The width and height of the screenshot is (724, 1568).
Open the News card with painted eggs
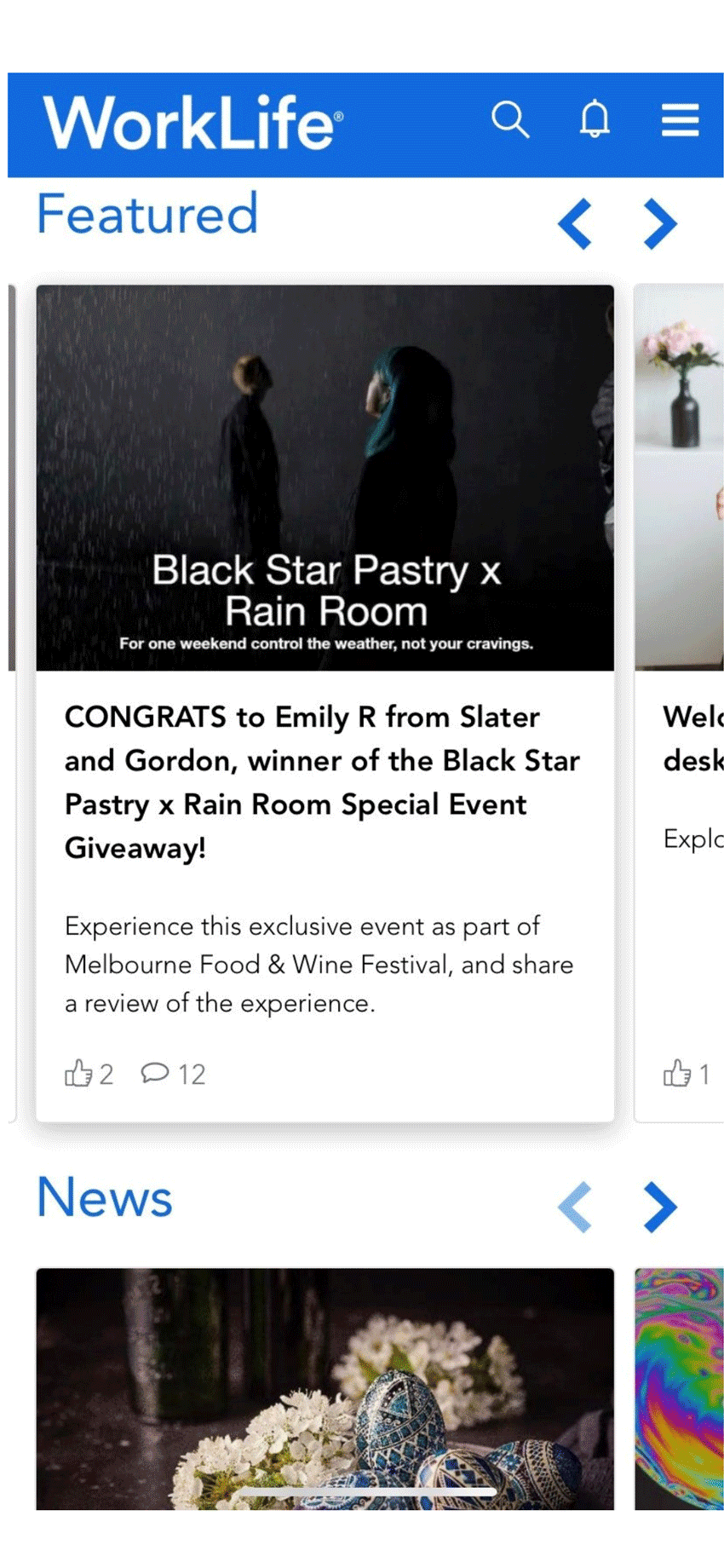pyautogui.click(x=324, y=1387)
